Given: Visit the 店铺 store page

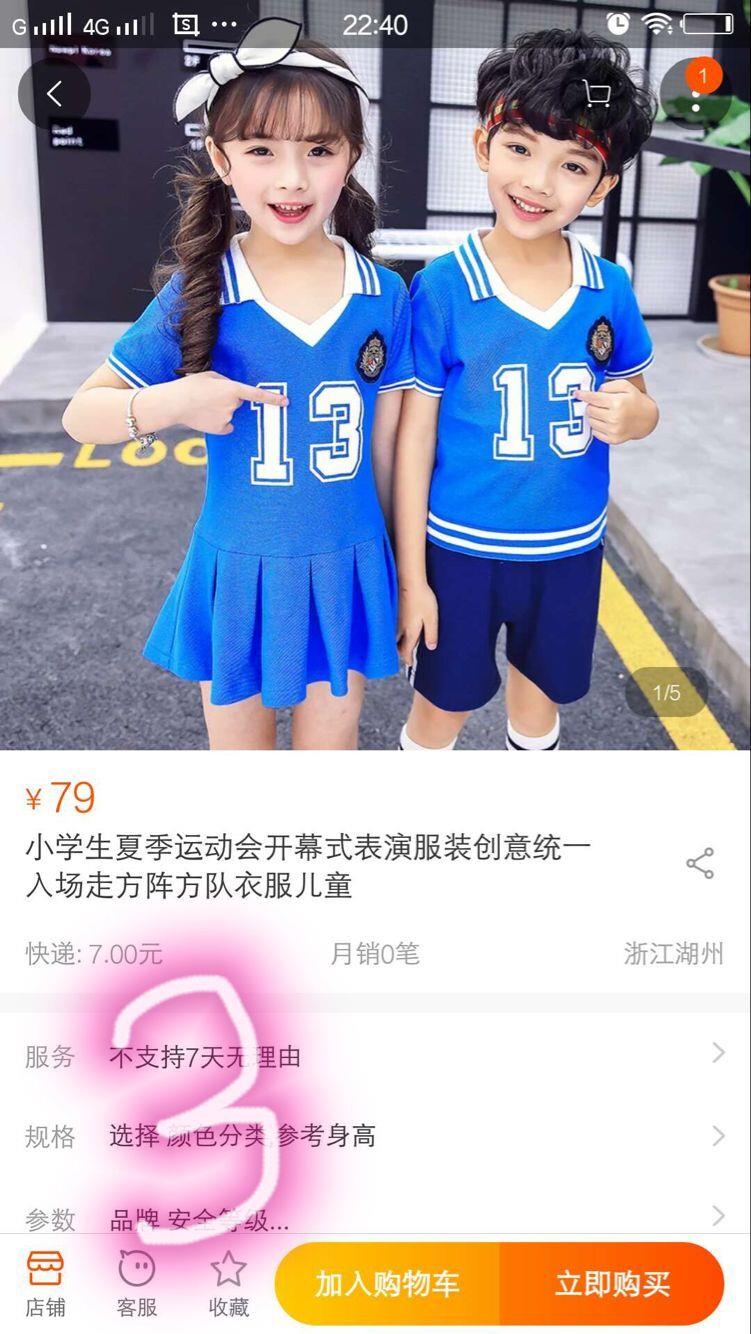Looking at the screenshot, I should (45, 1284).
